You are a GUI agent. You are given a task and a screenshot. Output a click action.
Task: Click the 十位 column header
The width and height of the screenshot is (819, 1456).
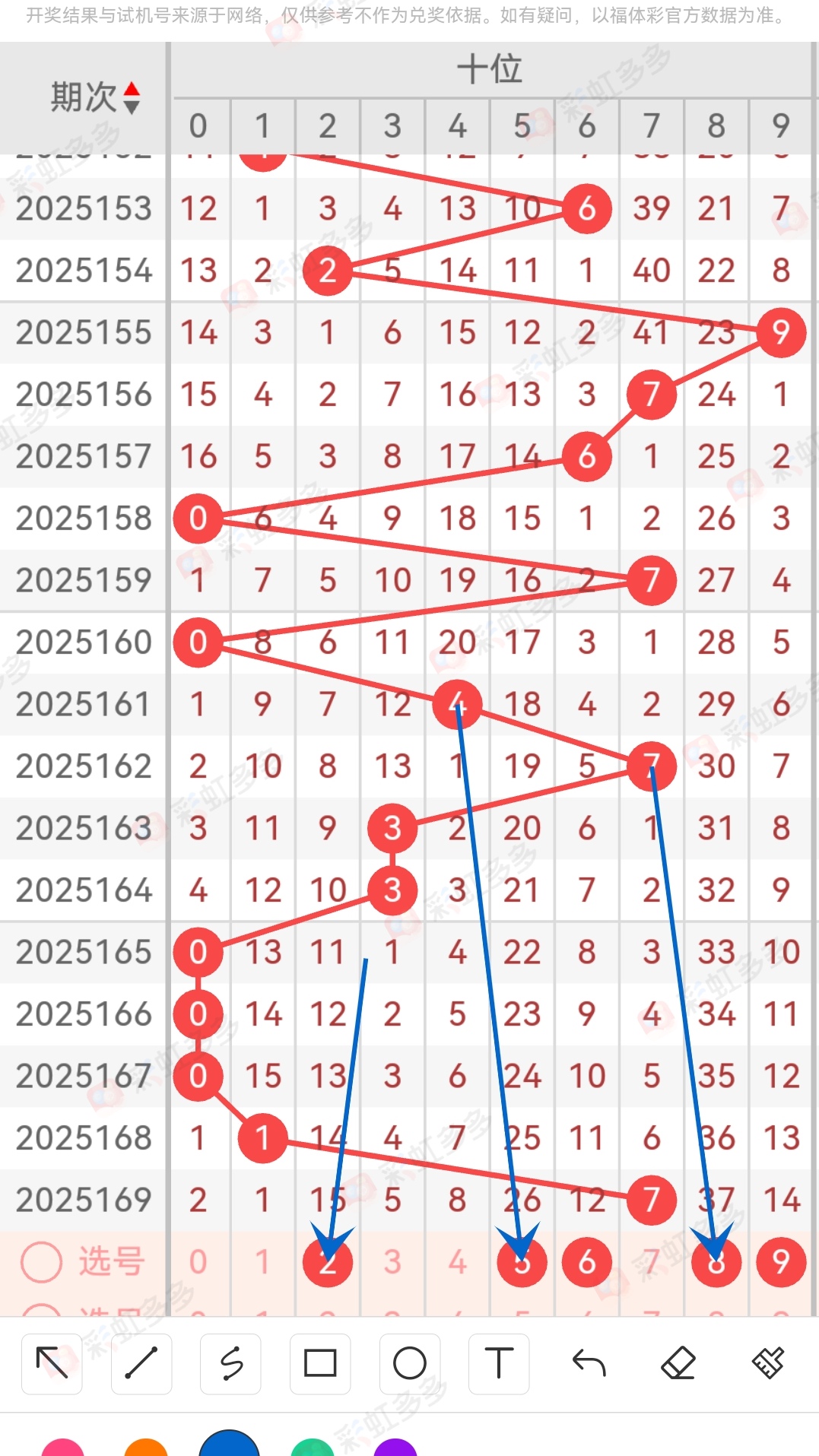(489, 68)
